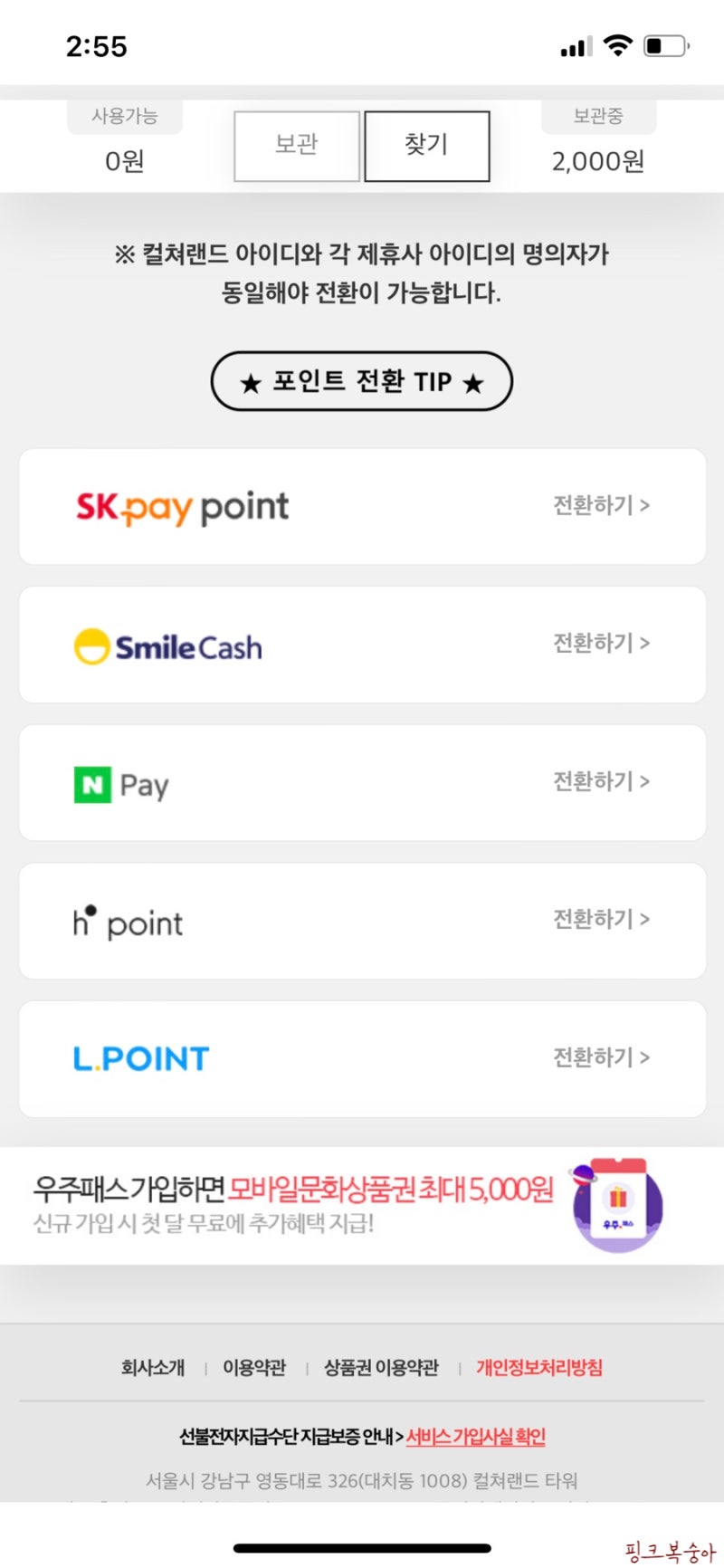The height and width of the screenshot is (1568, 724).
Task: Go to 회사소개 page
Action: coord(153,1367)
